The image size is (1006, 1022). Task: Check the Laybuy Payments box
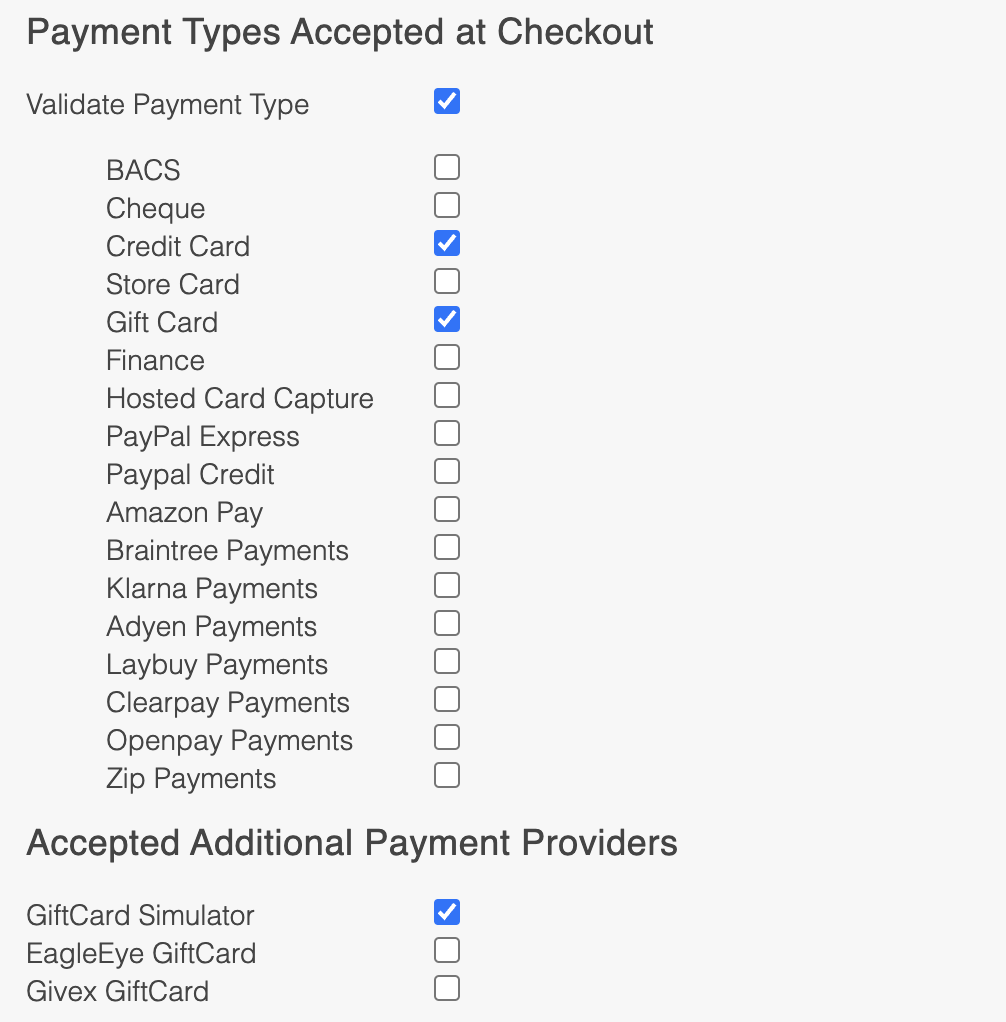coord(446,661)
